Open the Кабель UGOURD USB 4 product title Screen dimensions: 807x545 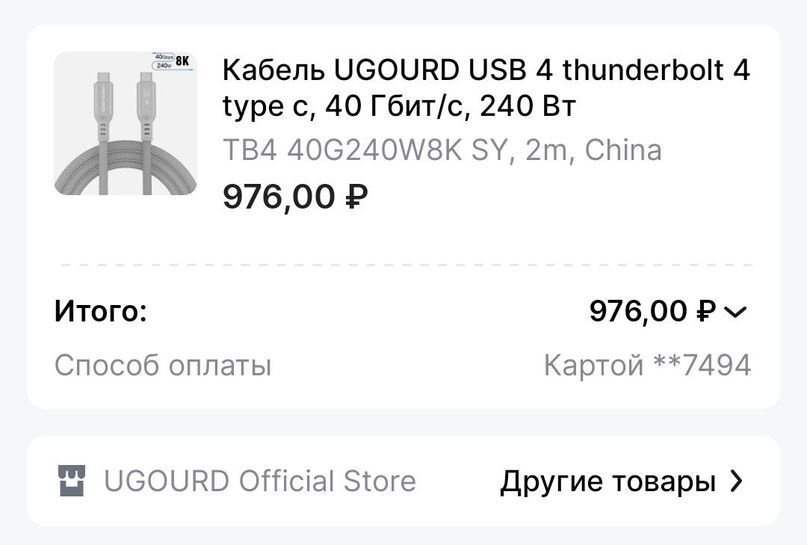click(x=485, y=87)
